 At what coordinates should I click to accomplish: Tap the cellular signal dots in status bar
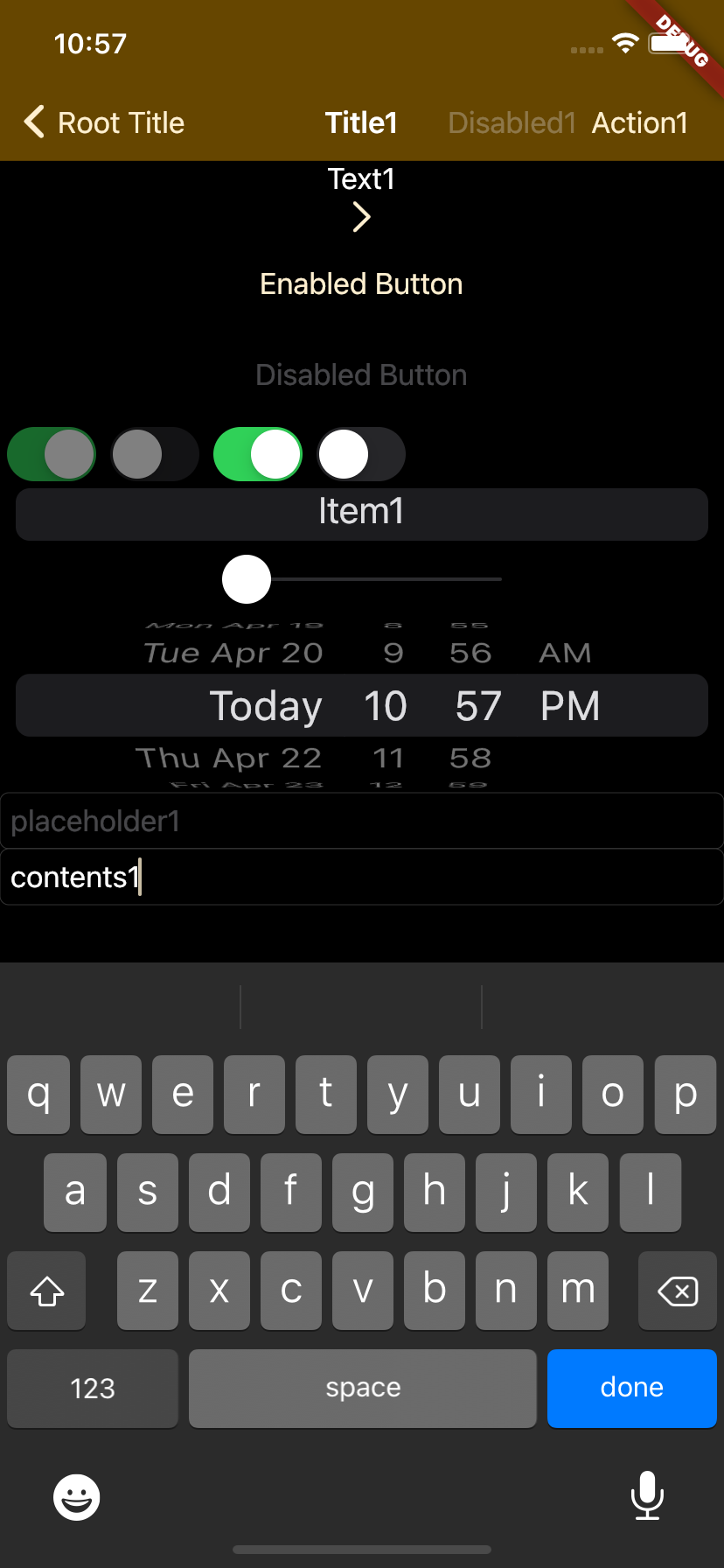click(x=586, y=50)
